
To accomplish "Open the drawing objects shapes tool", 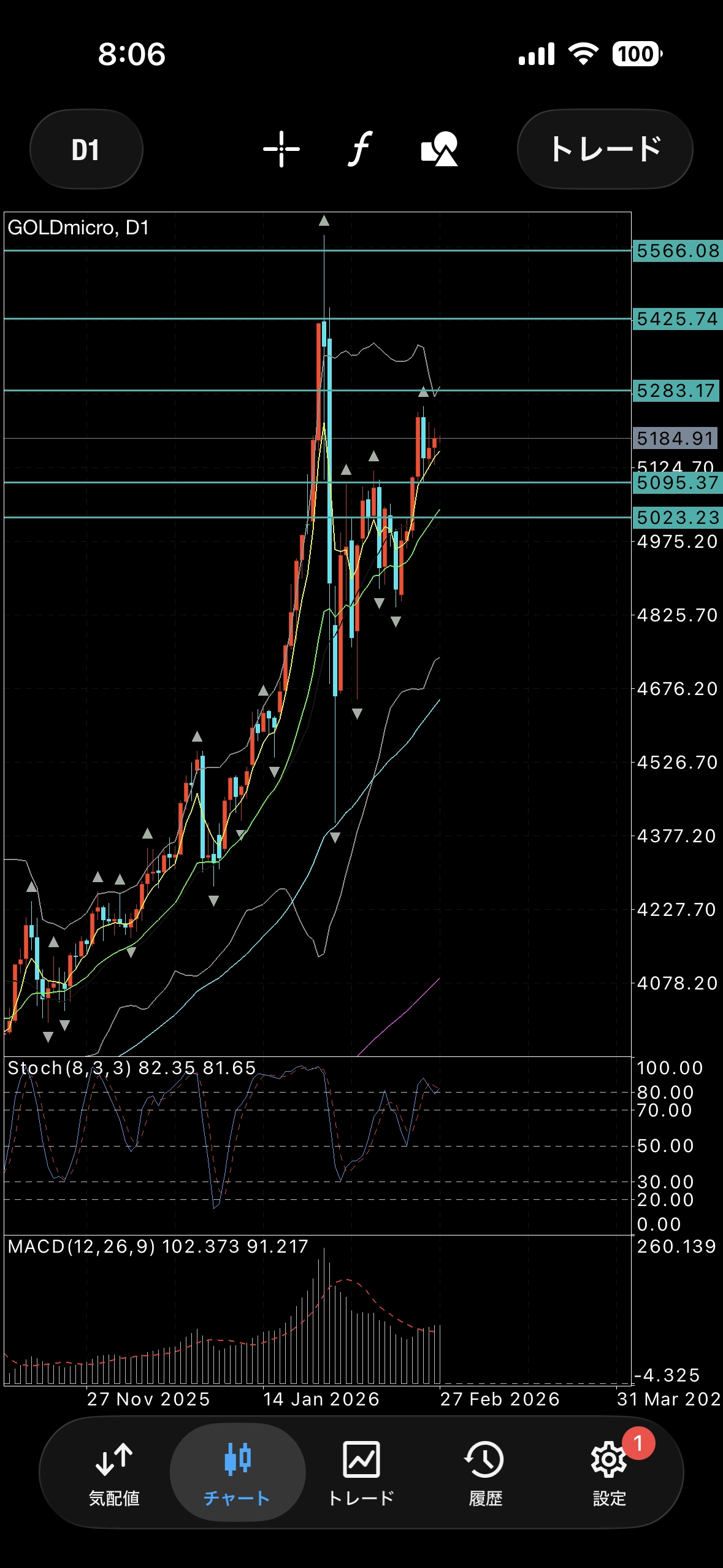I will point(439,149).
